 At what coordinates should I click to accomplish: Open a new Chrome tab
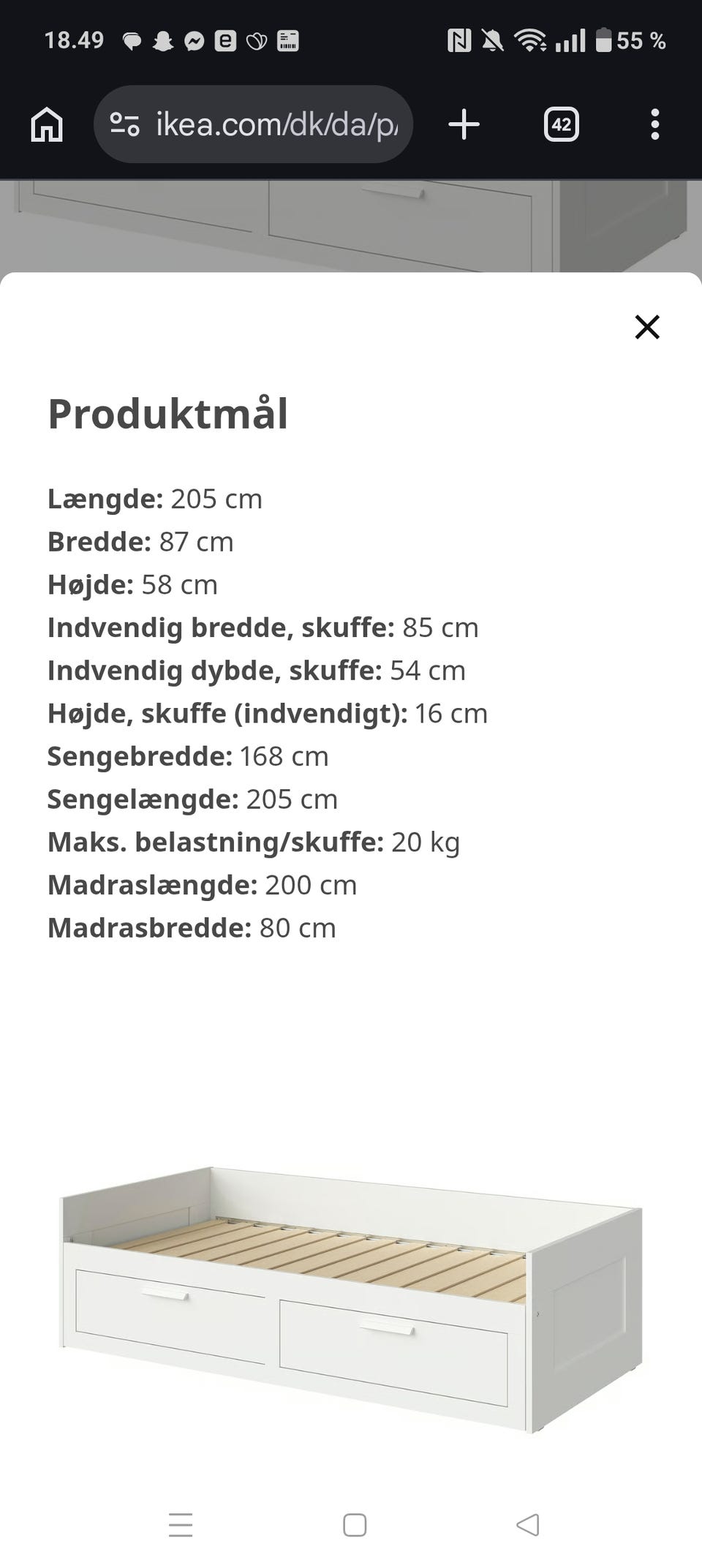tap(464, 124)
